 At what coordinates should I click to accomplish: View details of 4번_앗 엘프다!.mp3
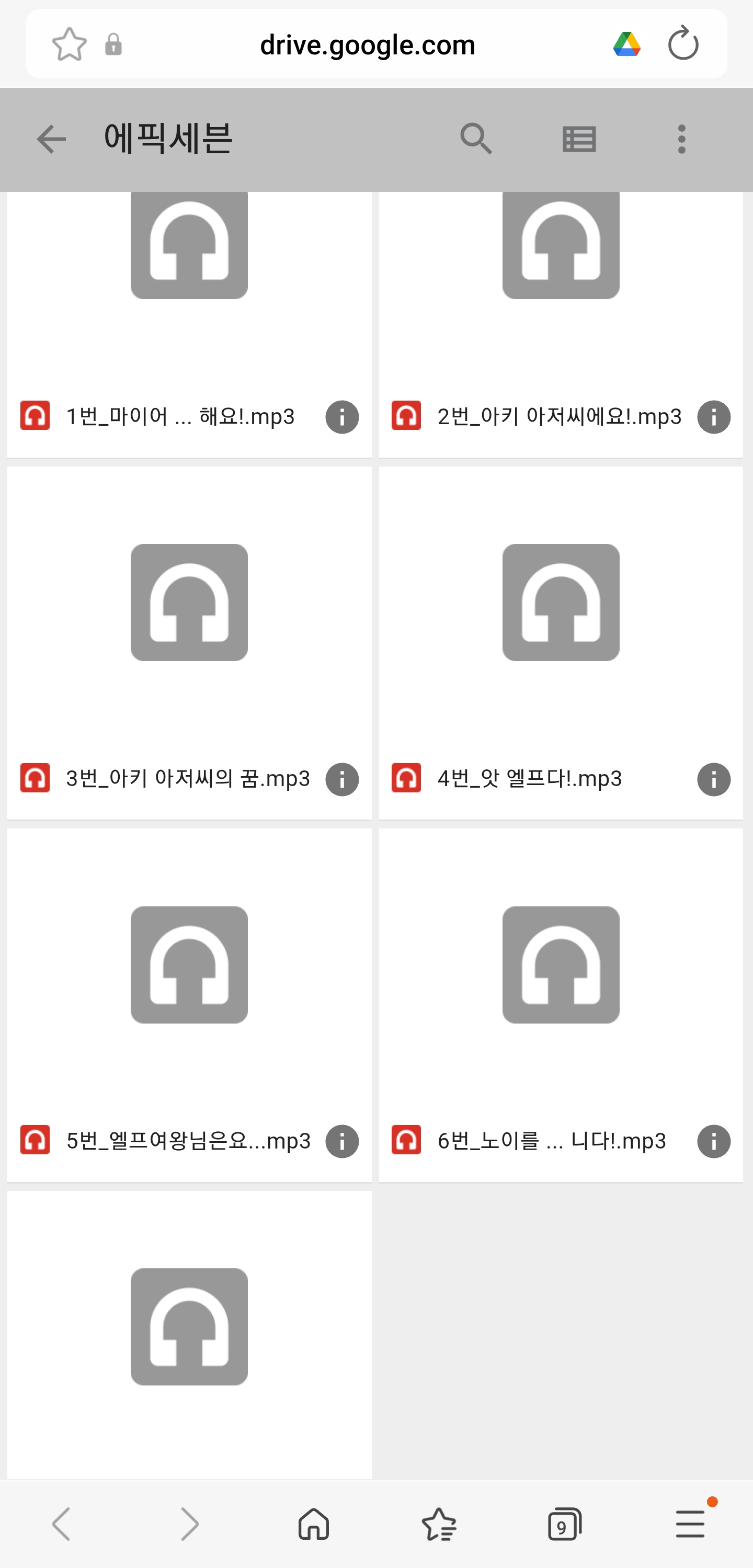coord(713,779)
